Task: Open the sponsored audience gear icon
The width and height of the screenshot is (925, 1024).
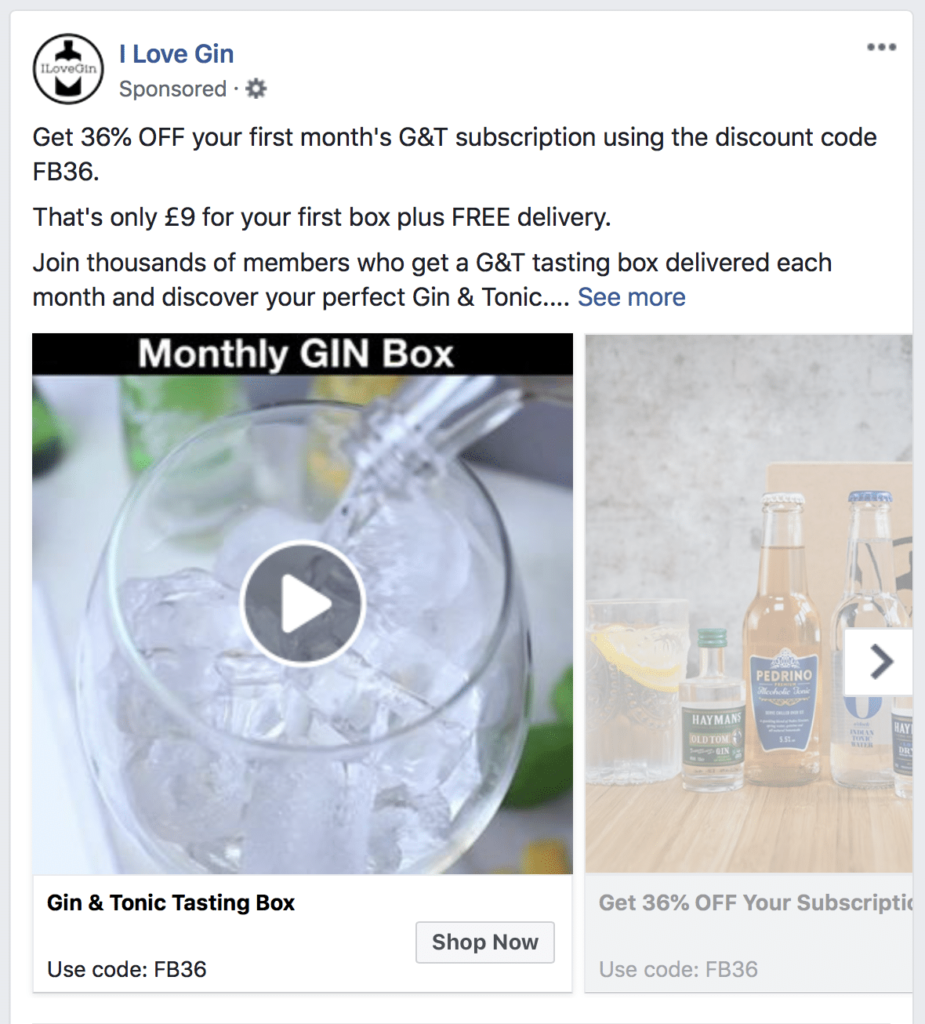Action: tap(257, 89)
